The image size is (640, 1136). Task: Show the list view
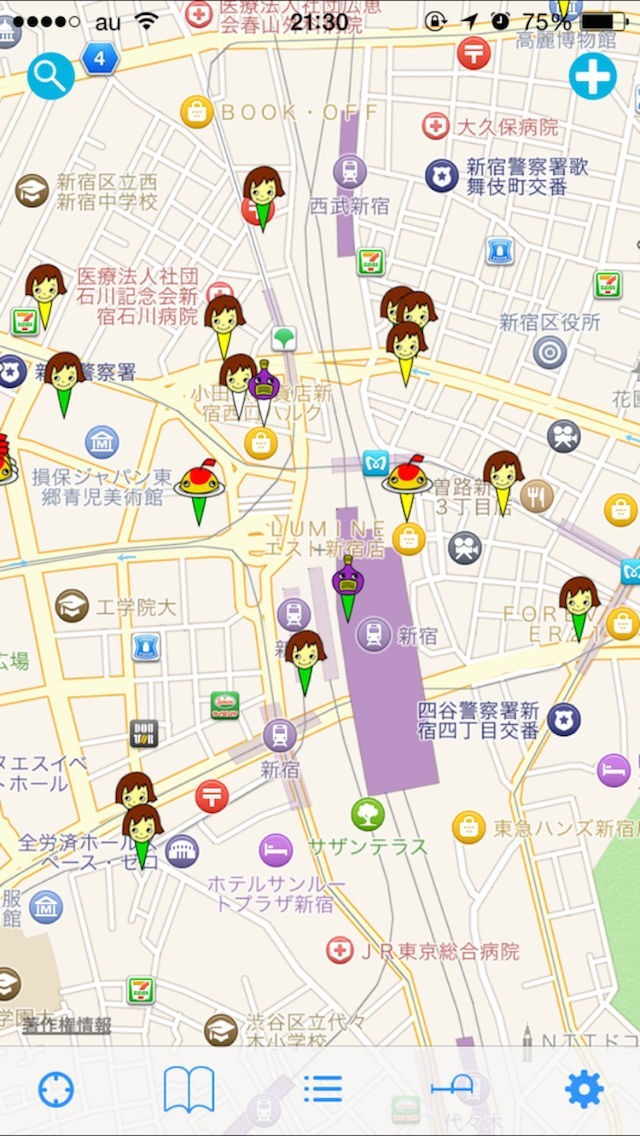[322, 1089]
